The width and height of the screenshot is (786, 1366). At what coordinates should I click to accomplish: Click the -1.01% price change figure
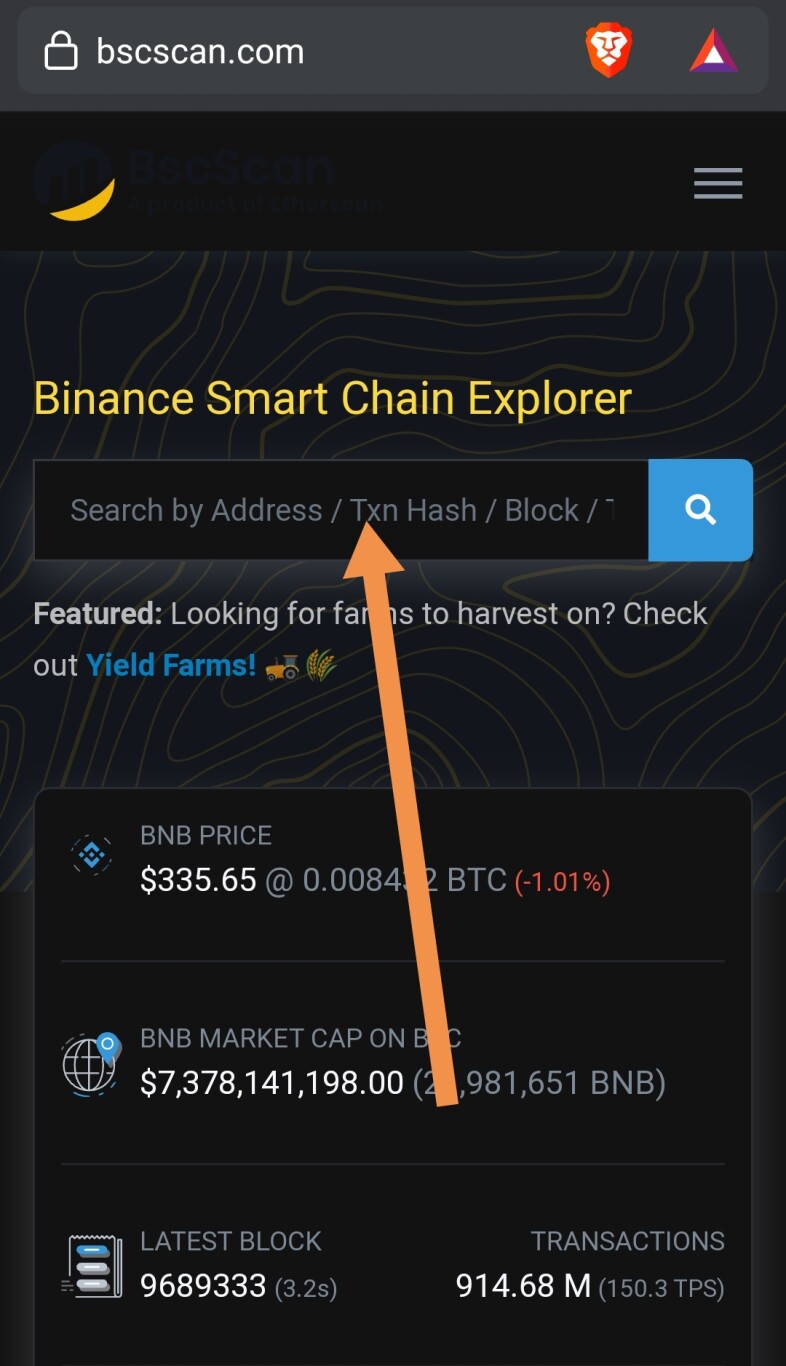[563, 882]
